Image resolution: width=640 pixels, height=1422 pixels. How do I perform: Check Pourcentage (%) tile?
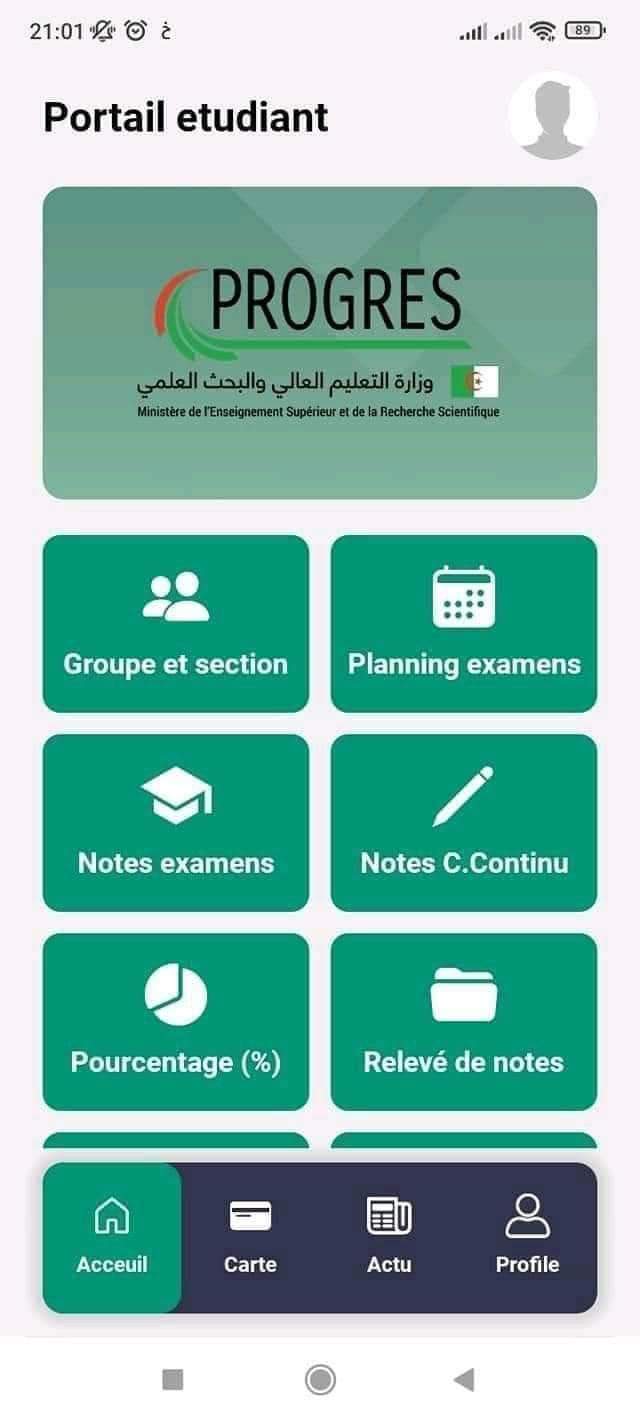[x=176, y=1022]
